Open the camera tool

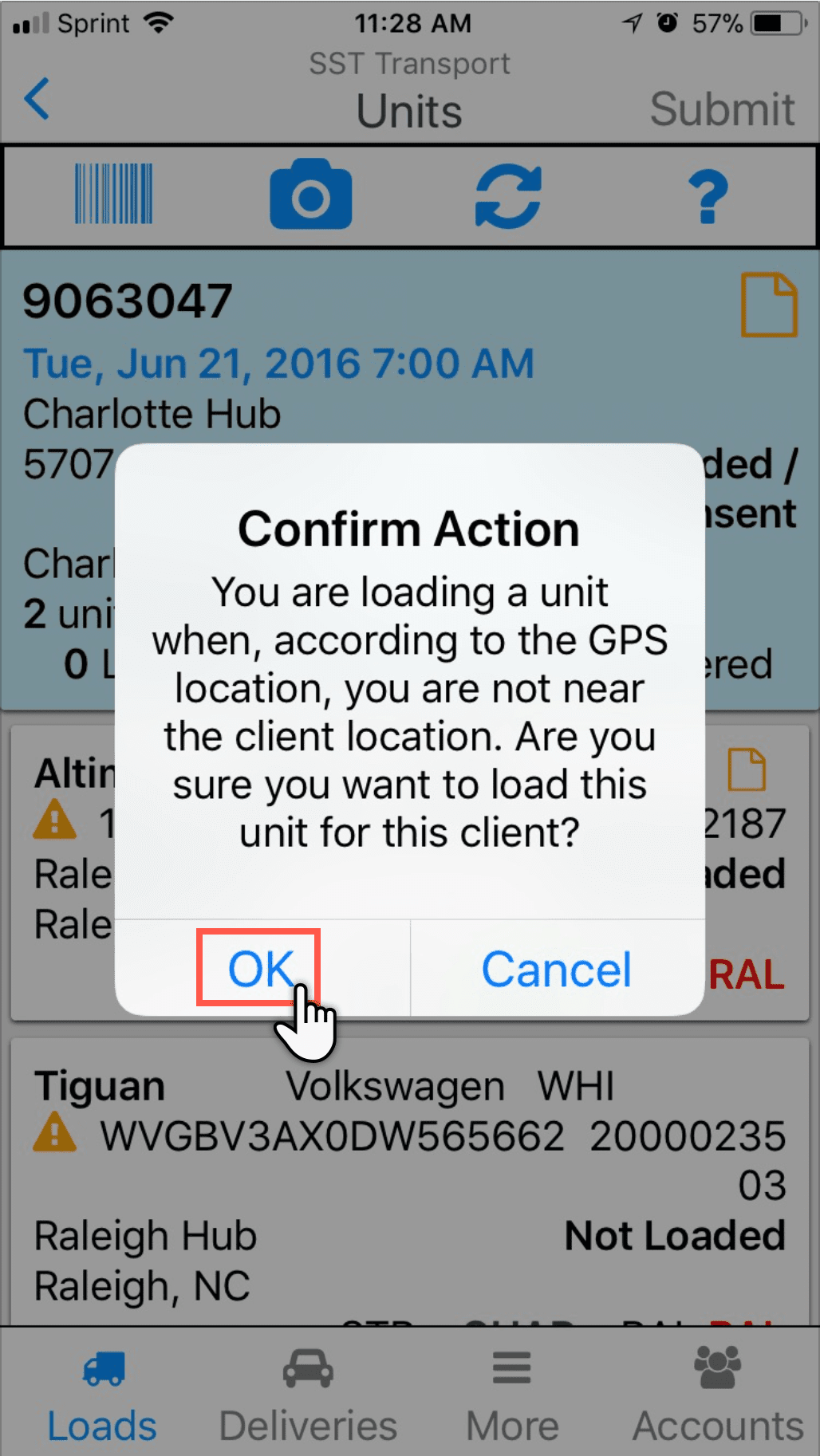(310, 195)
